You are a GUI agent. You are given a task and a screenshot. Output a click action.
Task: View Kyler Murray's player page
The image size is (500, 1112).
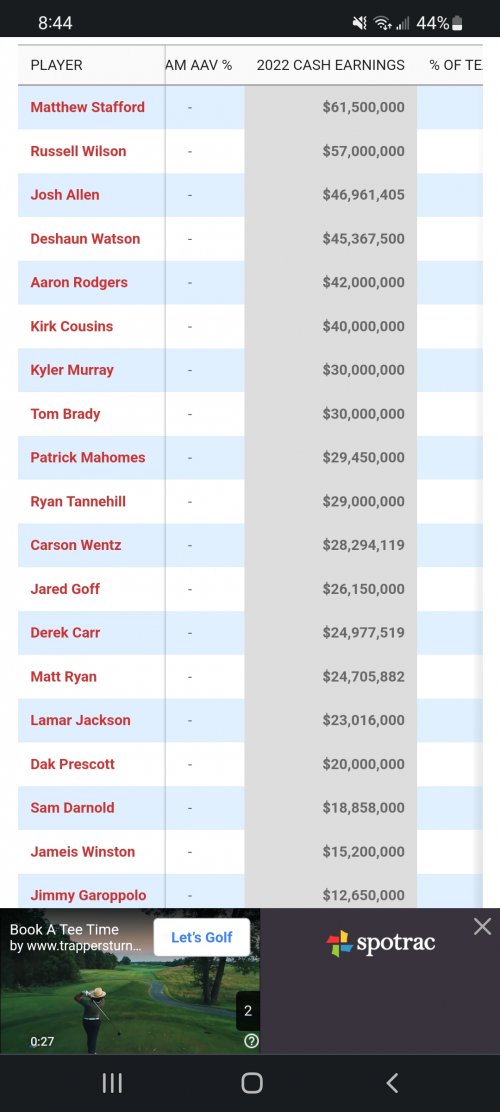(72, 369)
